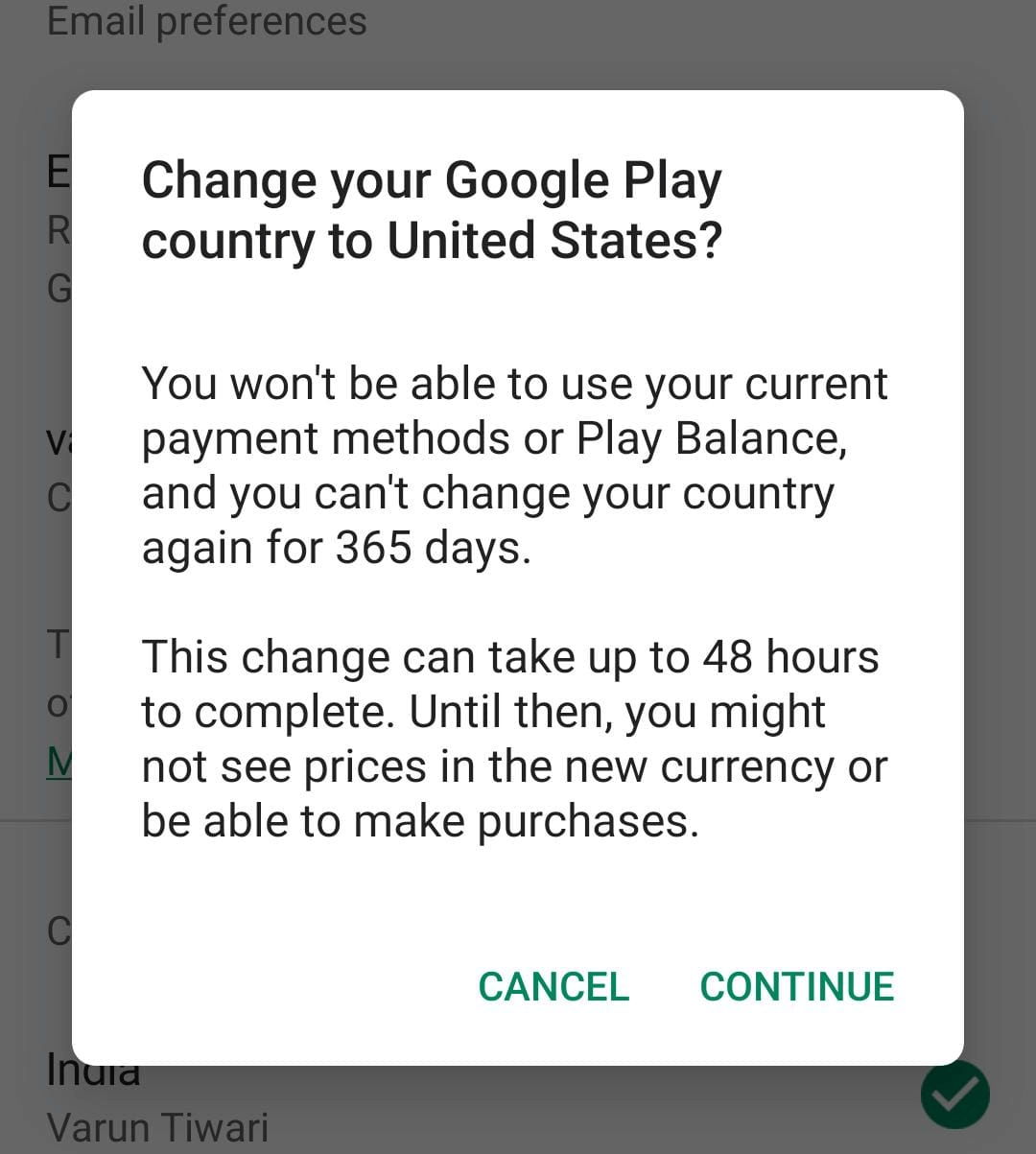This screenshot has height=1154, width=1036.
Task: Select the dark green circular check icon
Action: (x=955, y=1094)
